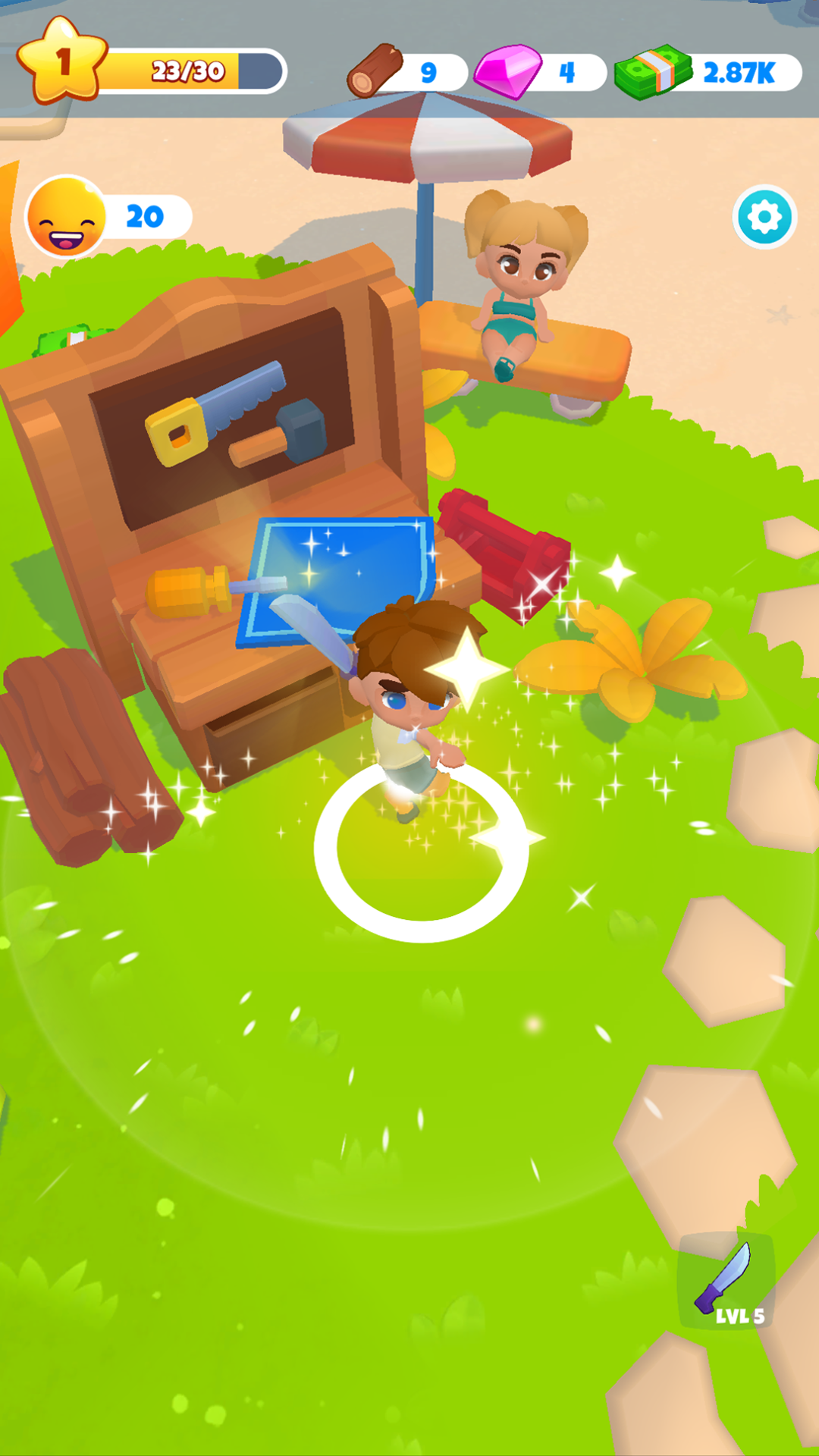This screenshot has width=819, height=1456.
Task: Open the settings gear
Action: pyautogui.click(x=764, y=217)
